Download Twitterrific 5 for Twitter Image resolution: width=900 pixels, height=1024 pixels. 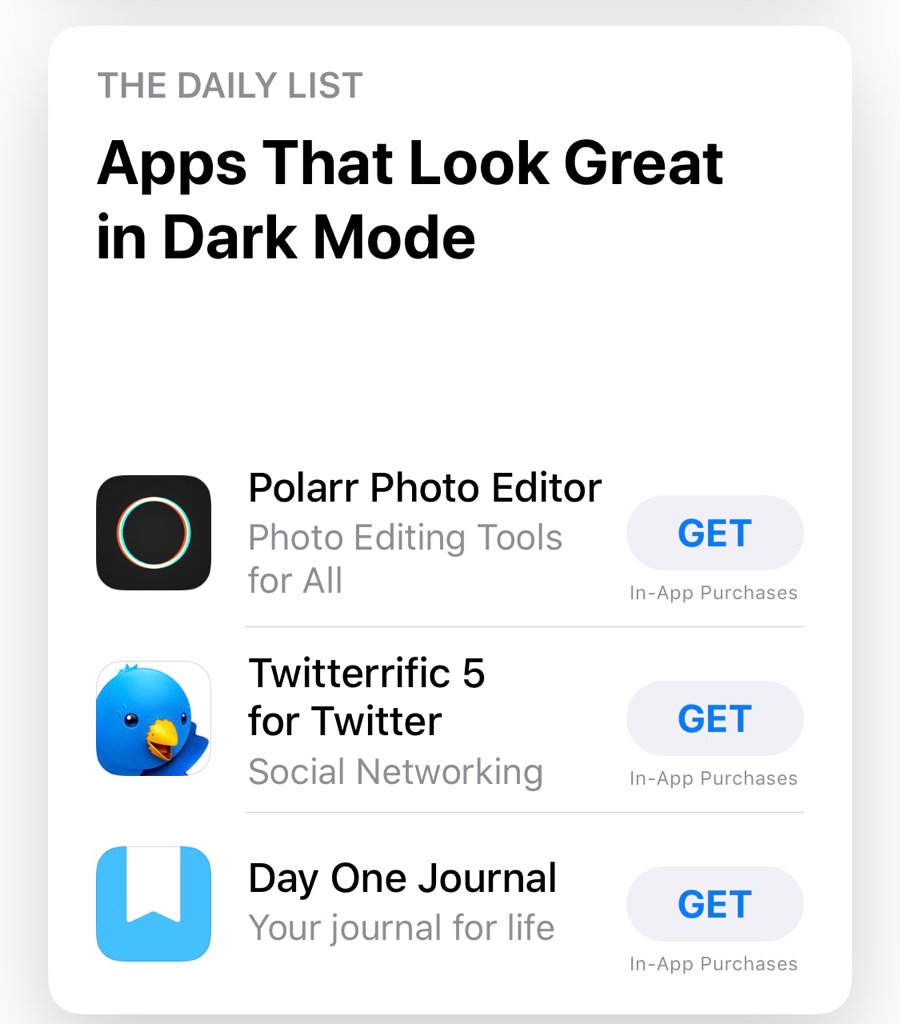point(714,719)
